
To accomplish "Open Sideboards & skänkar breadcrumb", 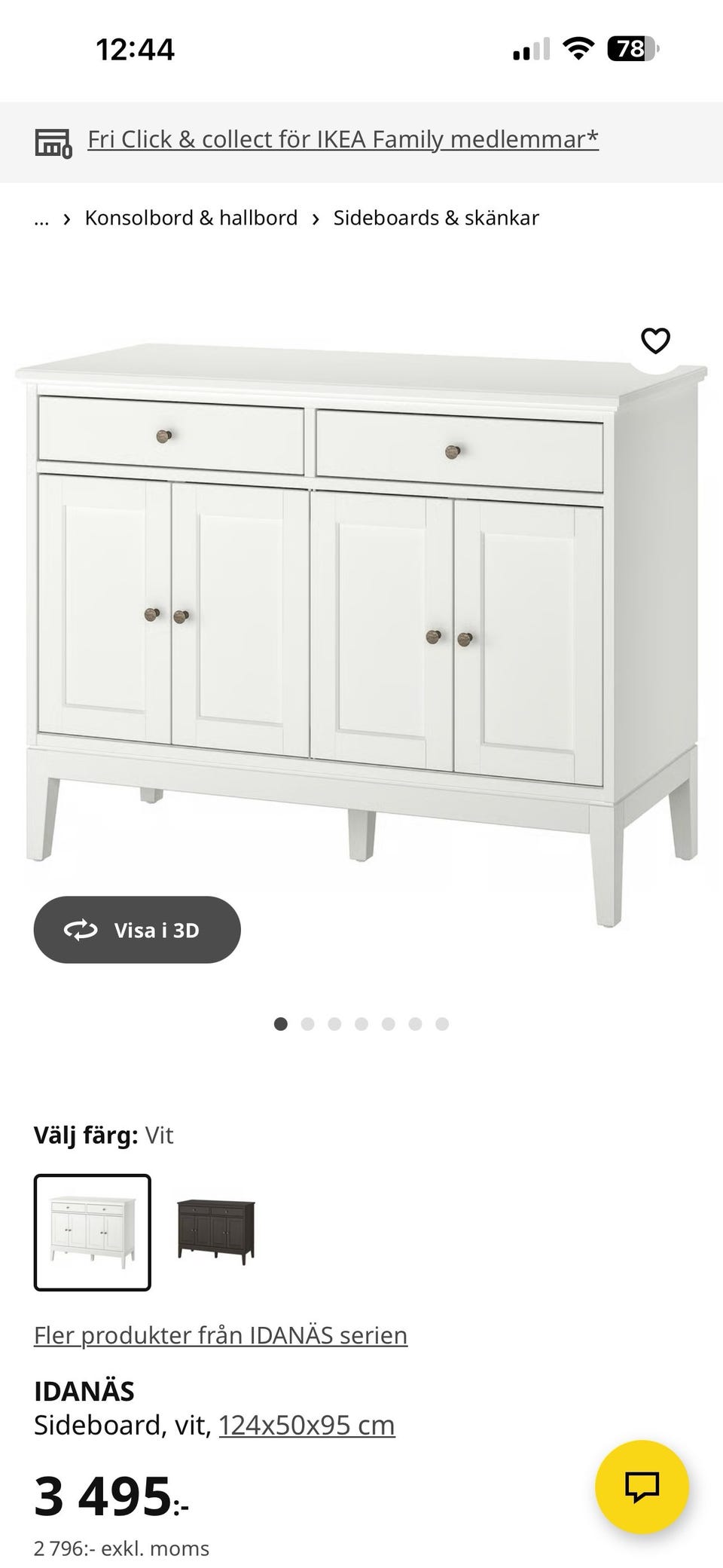I will point(436,219).
